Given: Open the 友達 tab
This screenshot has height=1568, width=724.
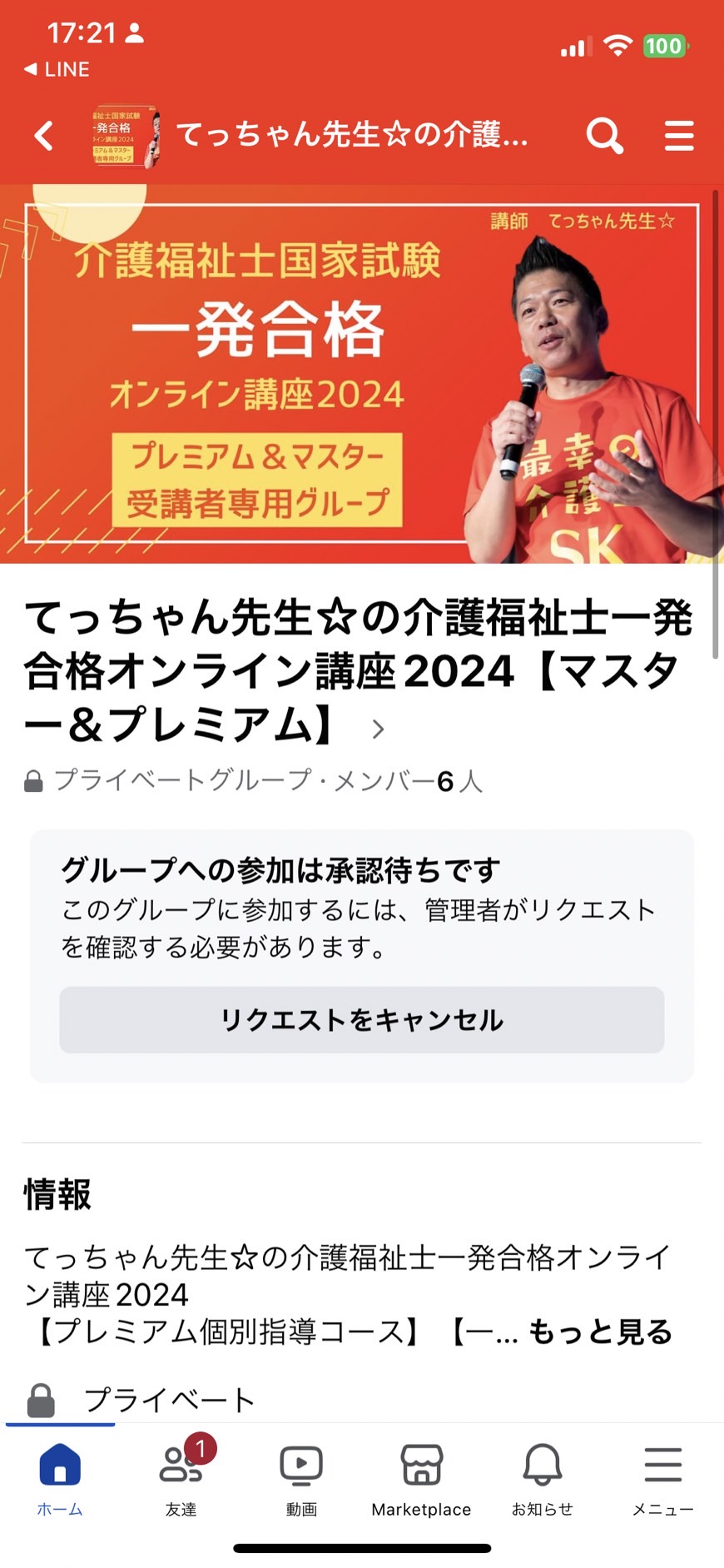Looking at the screenshot, I should (181, 1478).
